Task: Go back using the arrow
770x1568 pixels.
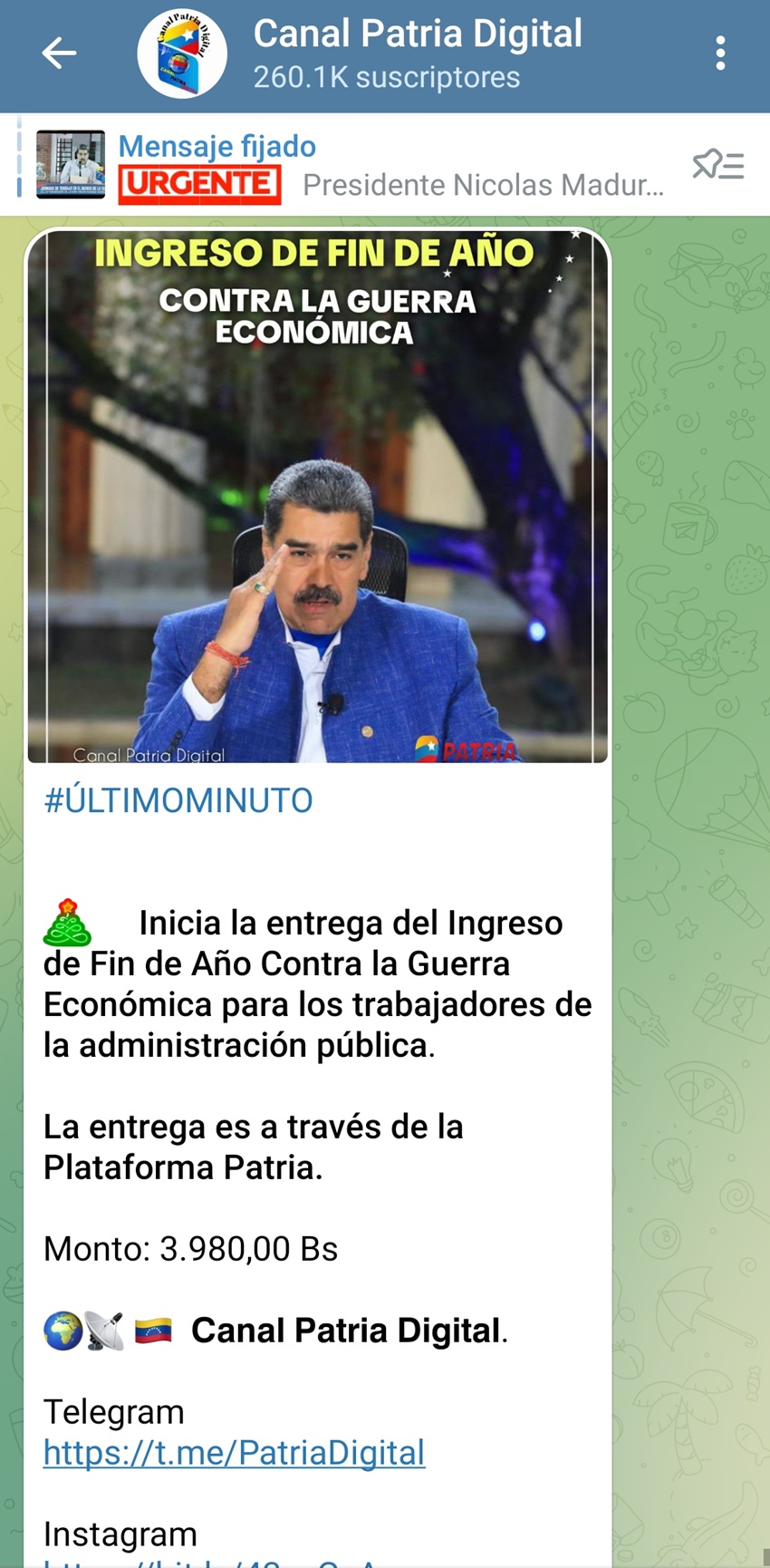Action: (x=59, y=53)
